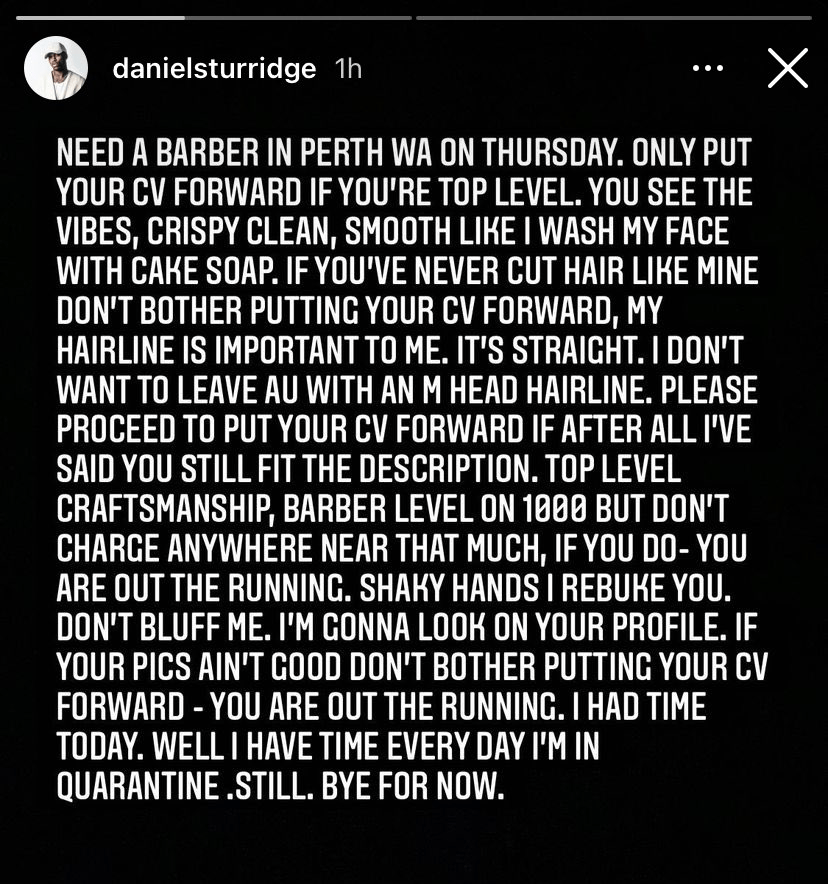828x884 pixels.
Task: Tap the danielsturridge username
Action: (214, 69)
